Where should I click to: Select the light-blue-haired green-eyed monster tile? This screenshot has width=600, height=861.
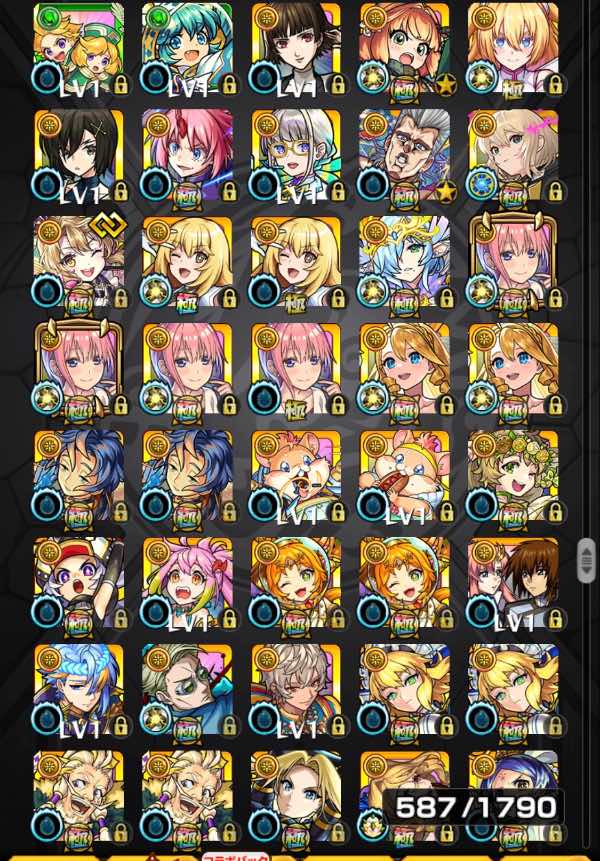pos(405,262)
